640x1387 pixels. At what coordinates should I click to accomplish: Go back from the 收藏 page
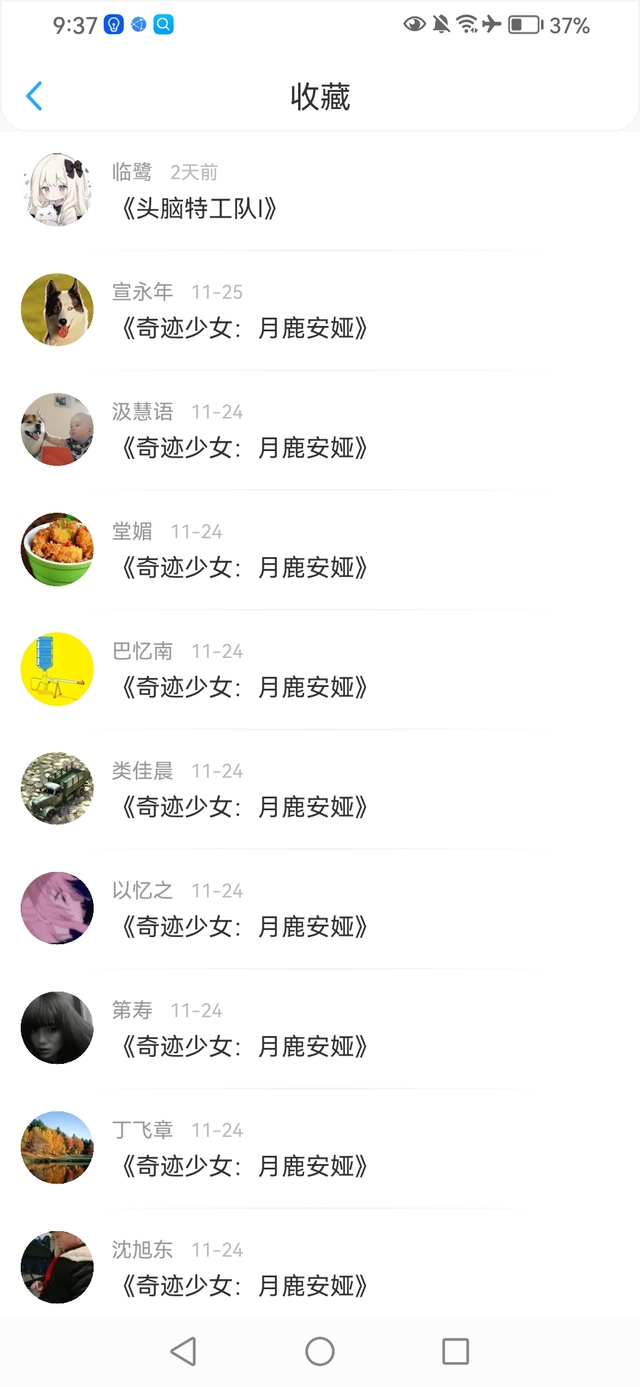(34, 97)
